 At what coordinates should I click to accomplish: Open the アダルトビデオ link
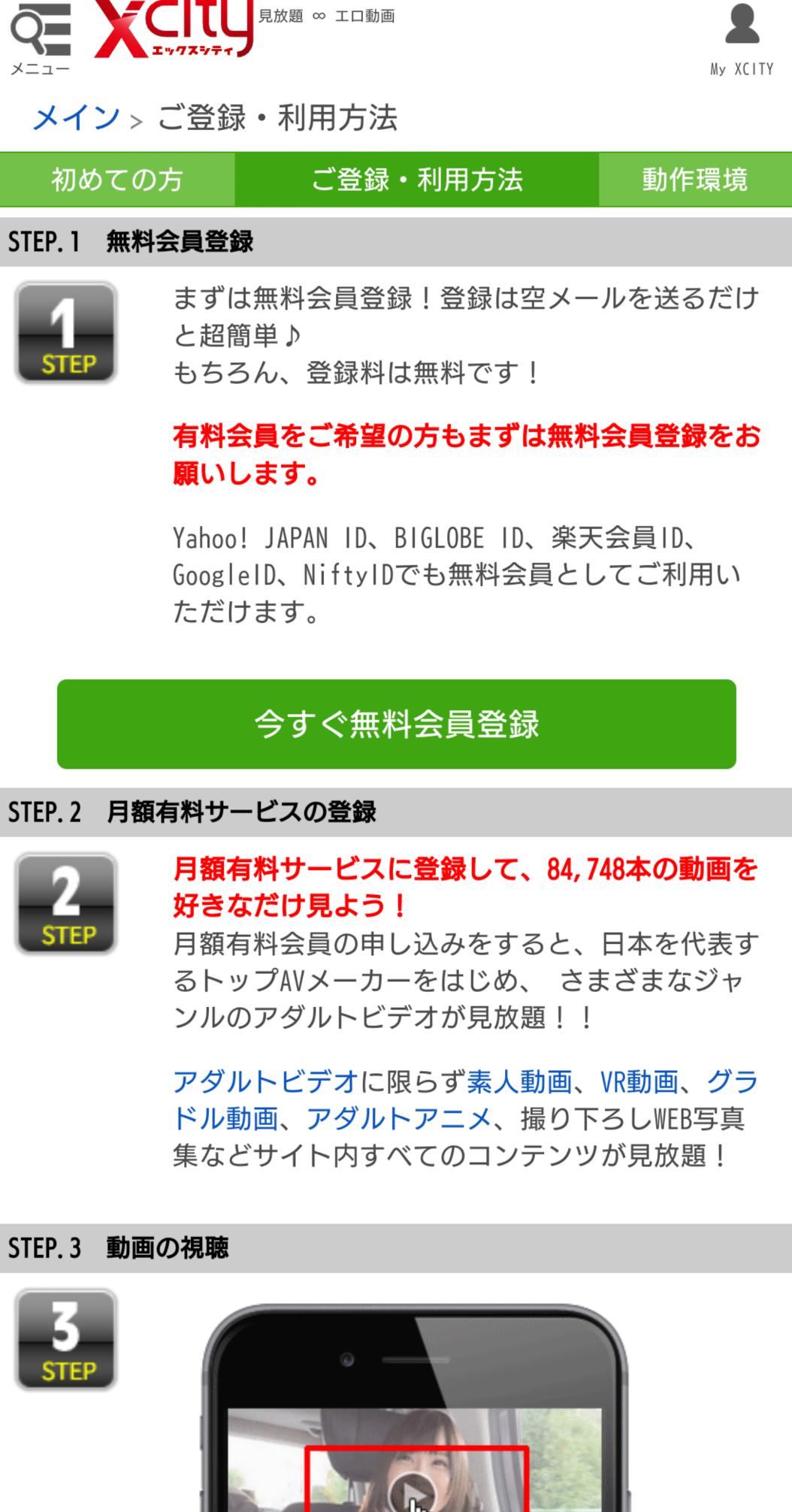266,1081
